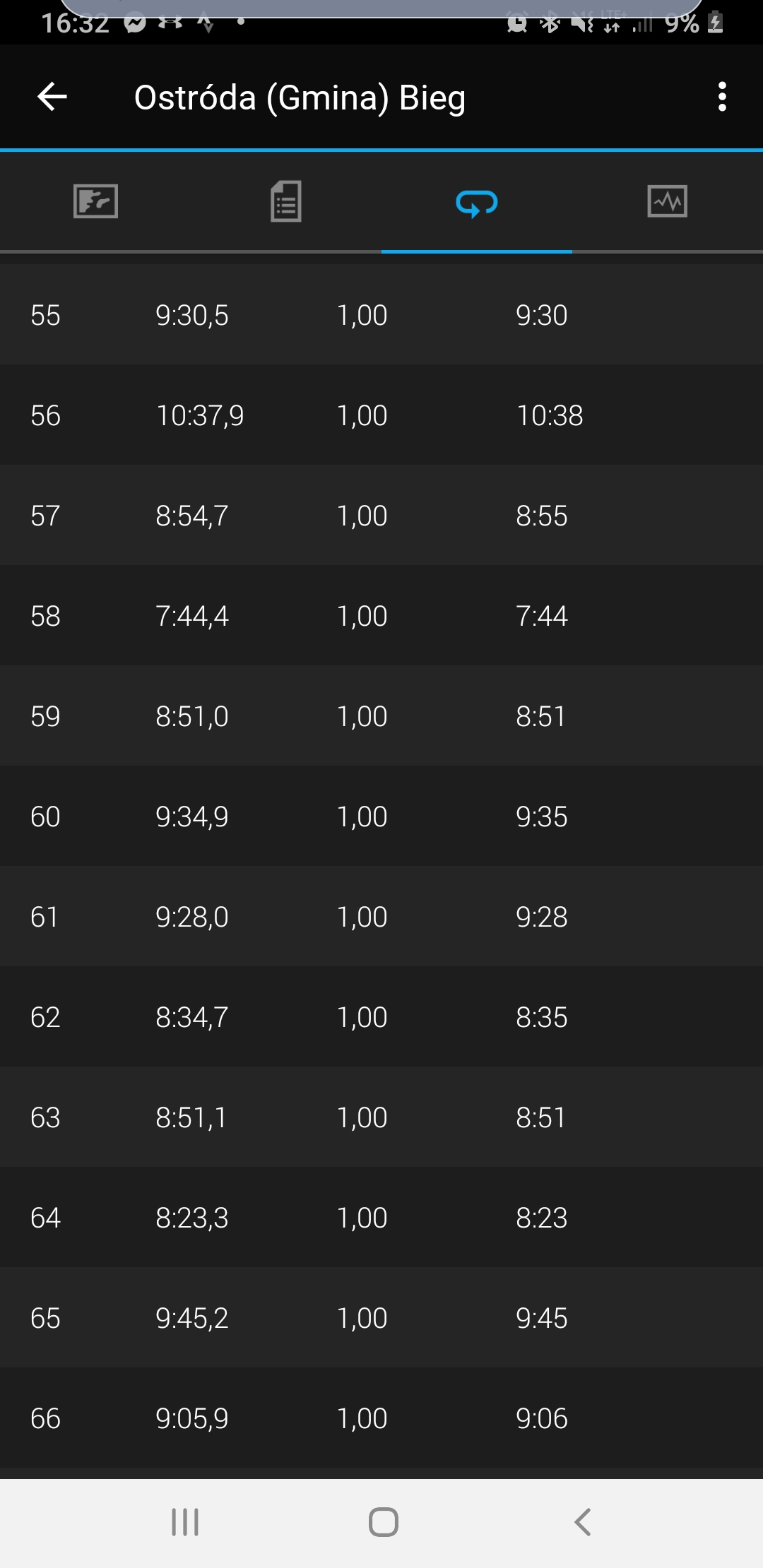
Task: Open recent apps from the navigation bar
Action: [x=185, y=1522]
